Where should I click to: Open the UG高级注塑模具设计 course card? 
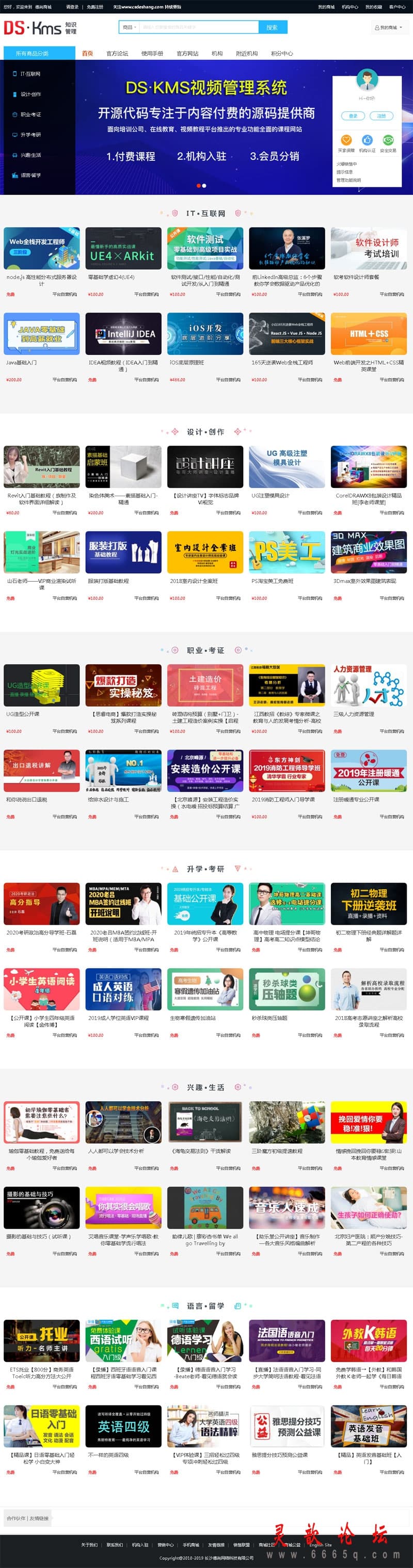click(287, 466)
